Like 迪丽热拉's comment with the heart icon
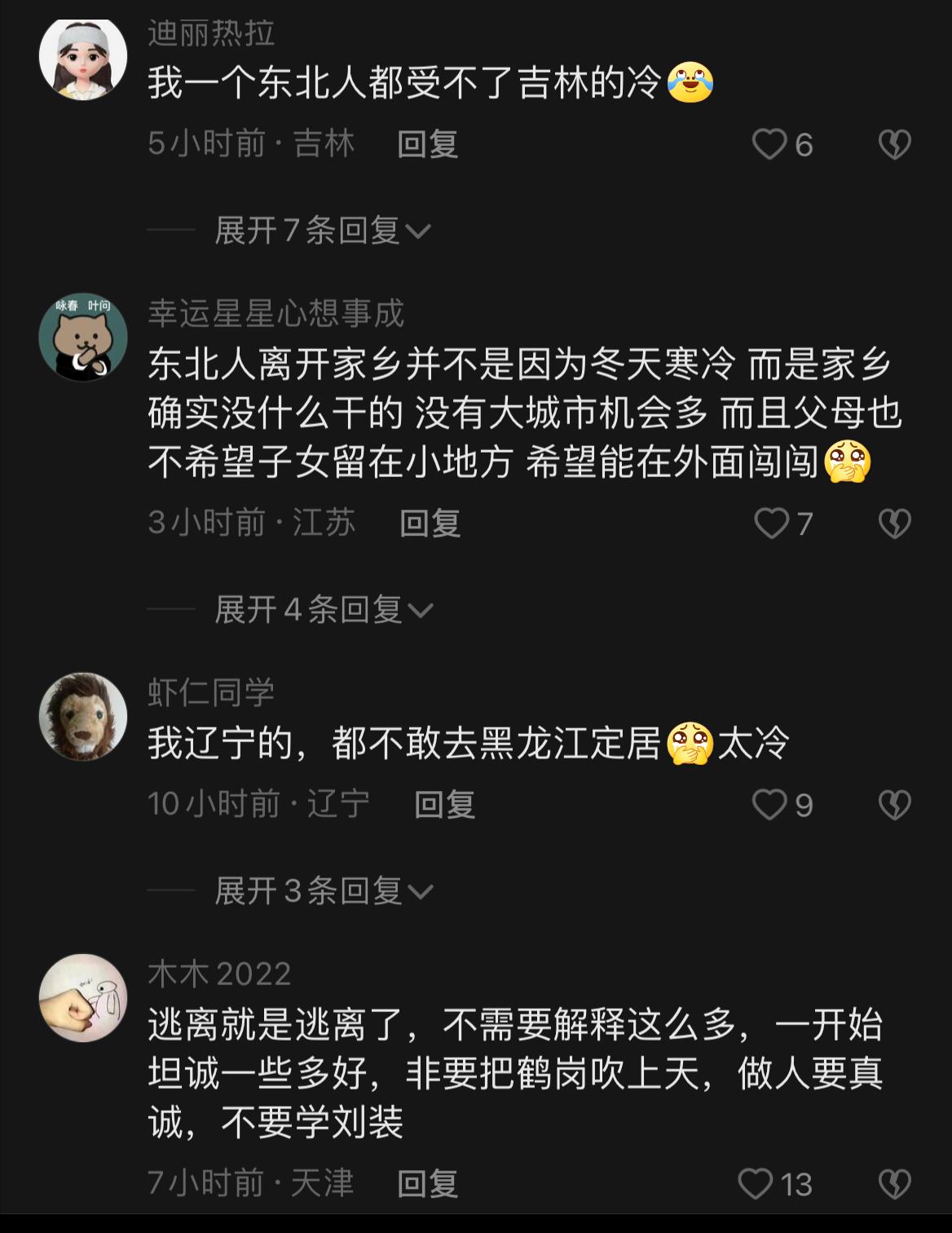The image size is (952, 1233). pyautogui.click(x=769, y=144)
